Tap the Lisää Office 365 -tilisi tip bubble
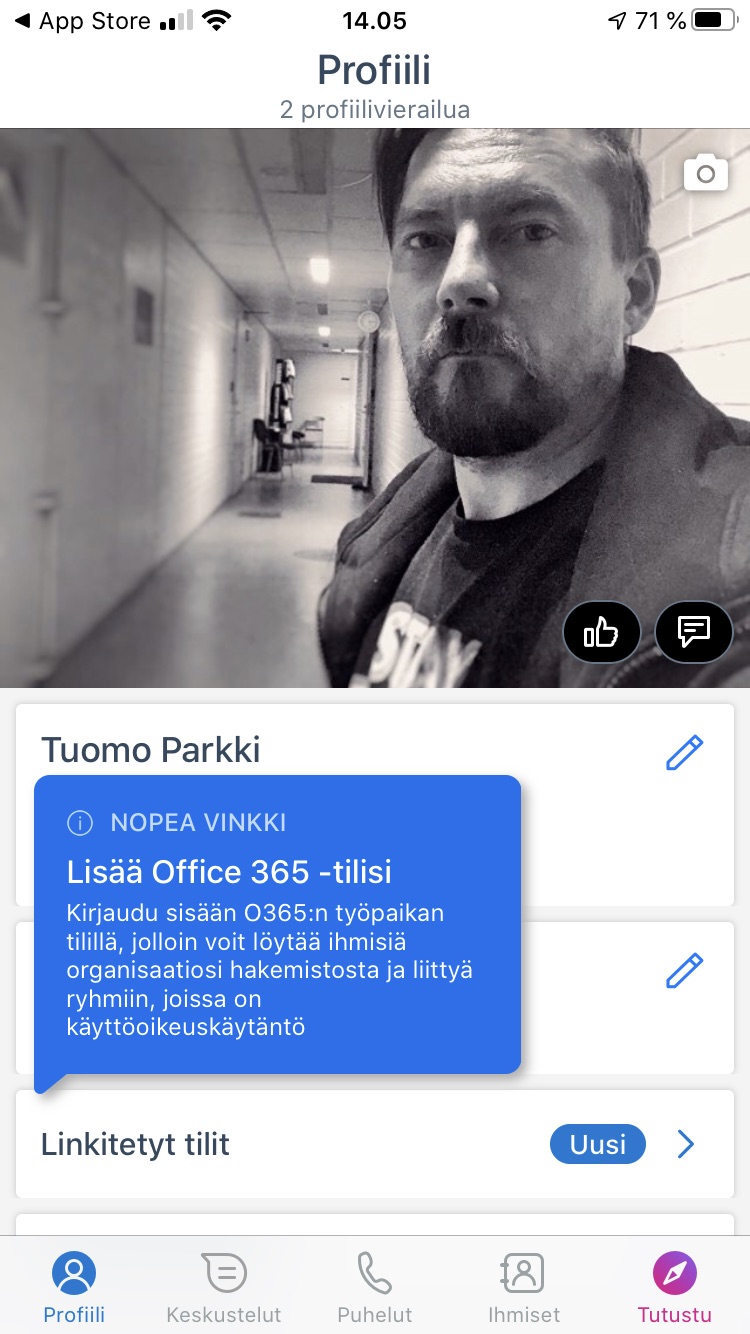Viewport: 750px width, 1334px height. pos(277,925)
